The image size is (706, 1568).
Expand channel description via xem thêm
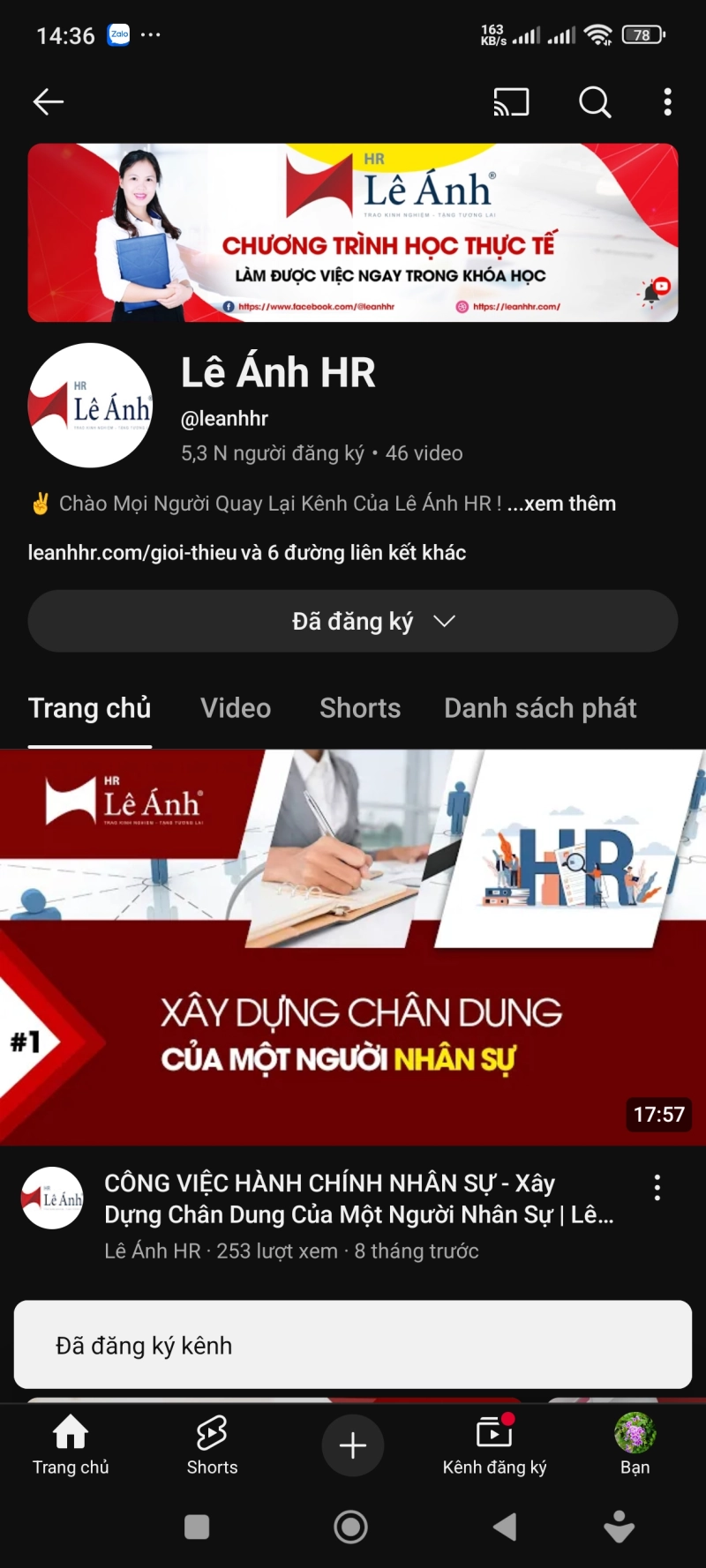tap(561, 504)
